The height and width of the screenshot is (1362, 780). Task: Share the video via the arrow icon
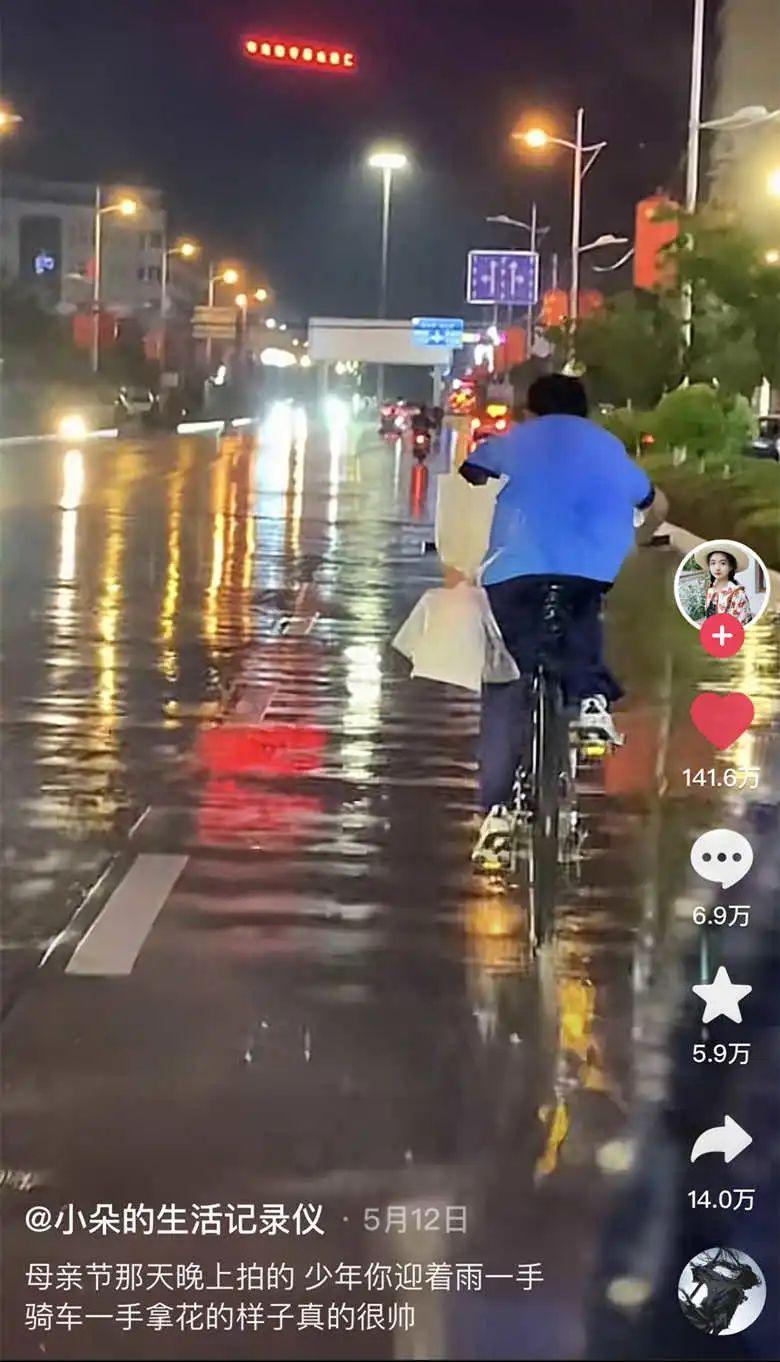click(x=721, y=1140)
